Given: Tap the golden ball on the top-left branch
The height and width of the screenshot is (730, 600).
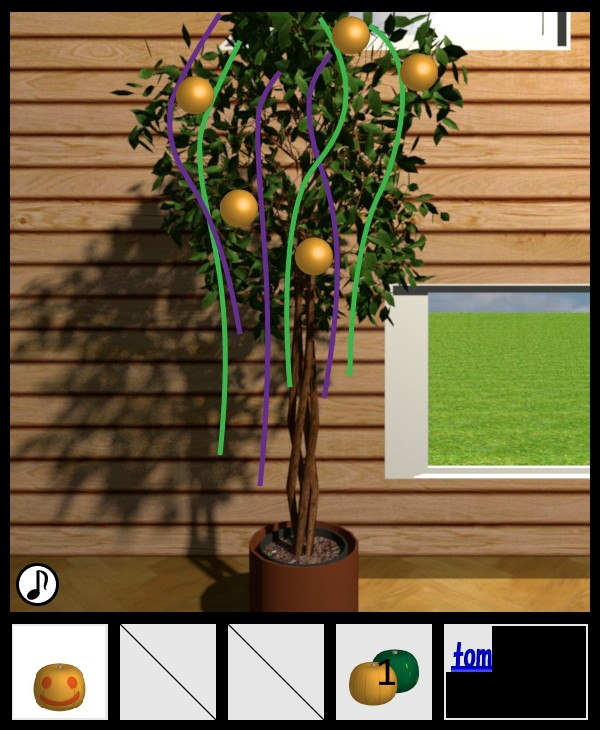Looking at the screenshot, I should (x=195, y=95).
